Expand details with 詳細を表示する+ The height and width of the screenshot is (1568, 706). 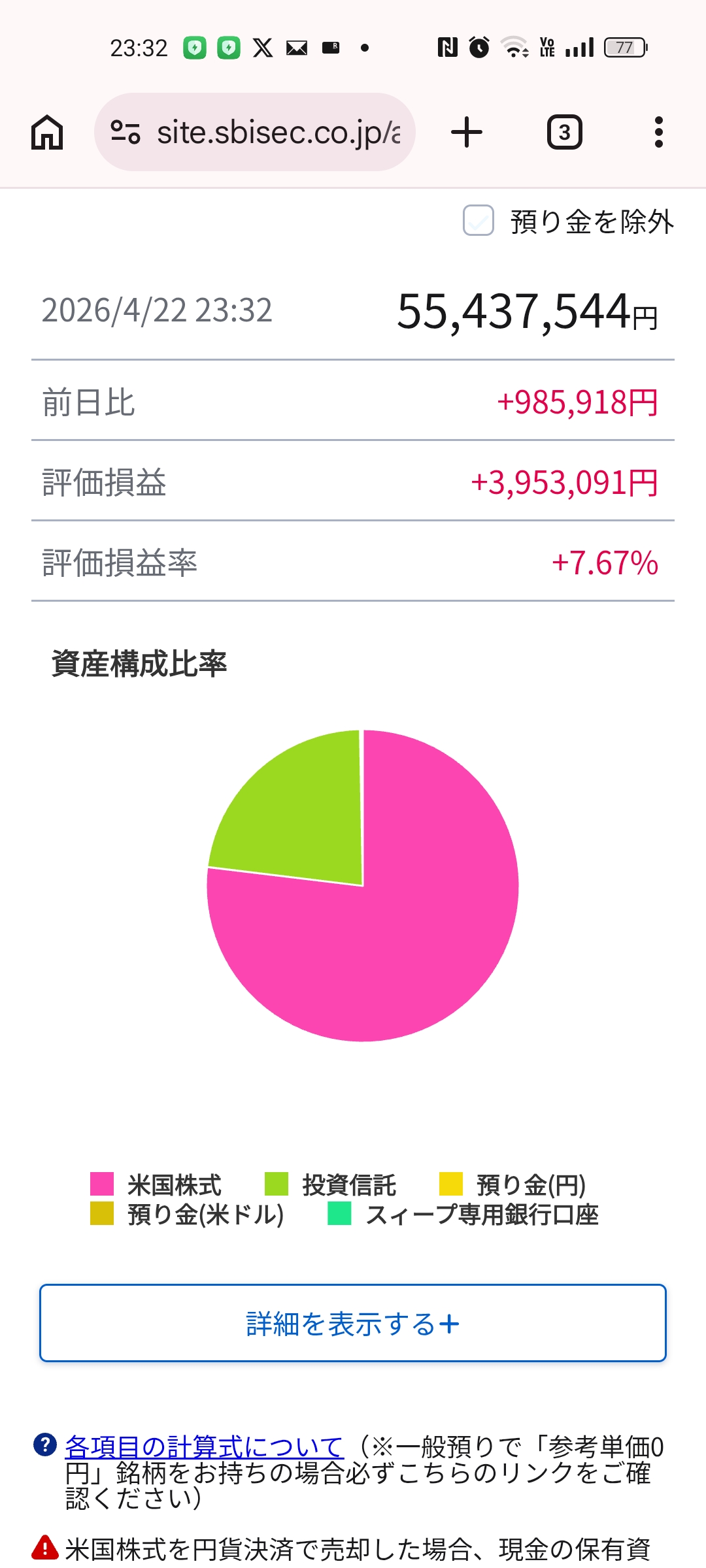(x=353, y=1324)
